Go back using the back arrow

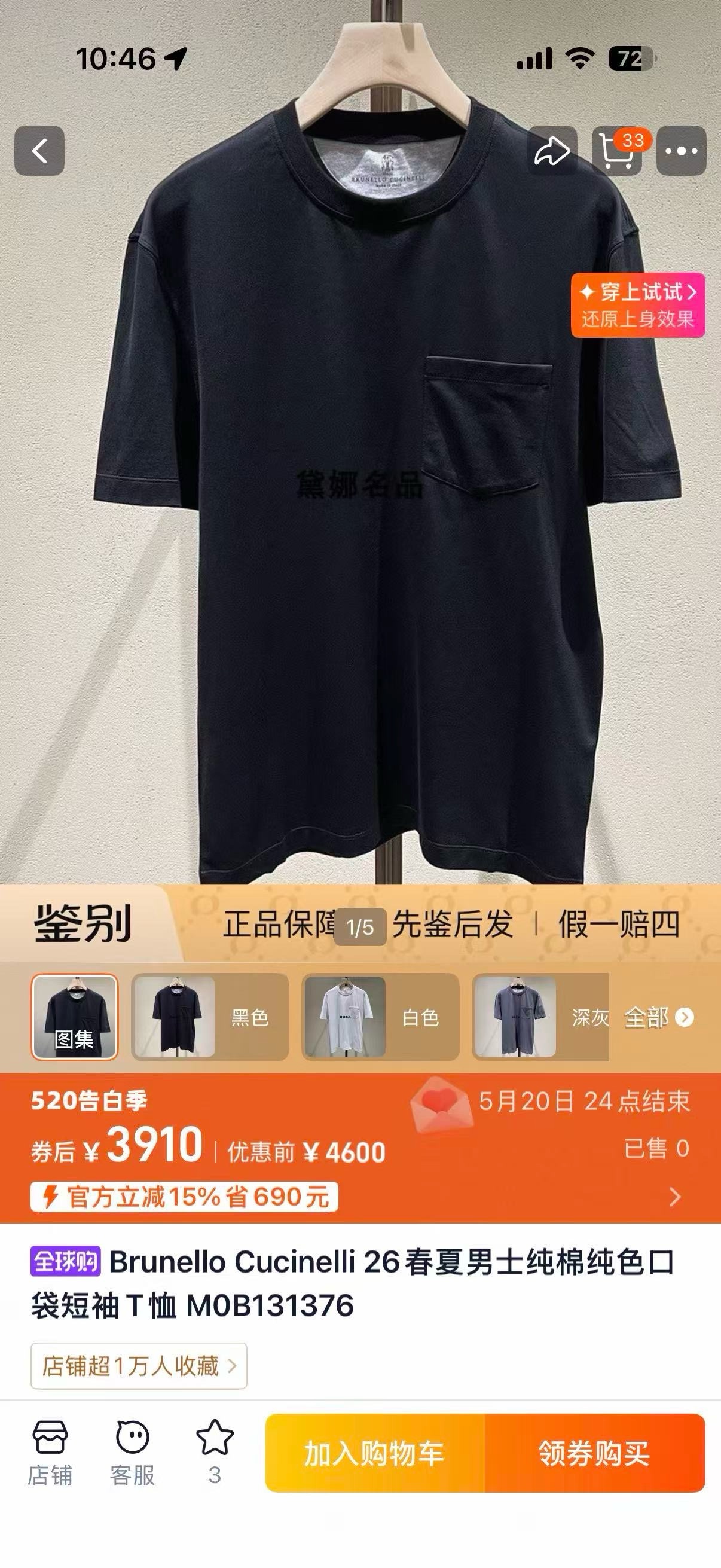[39, 151]
